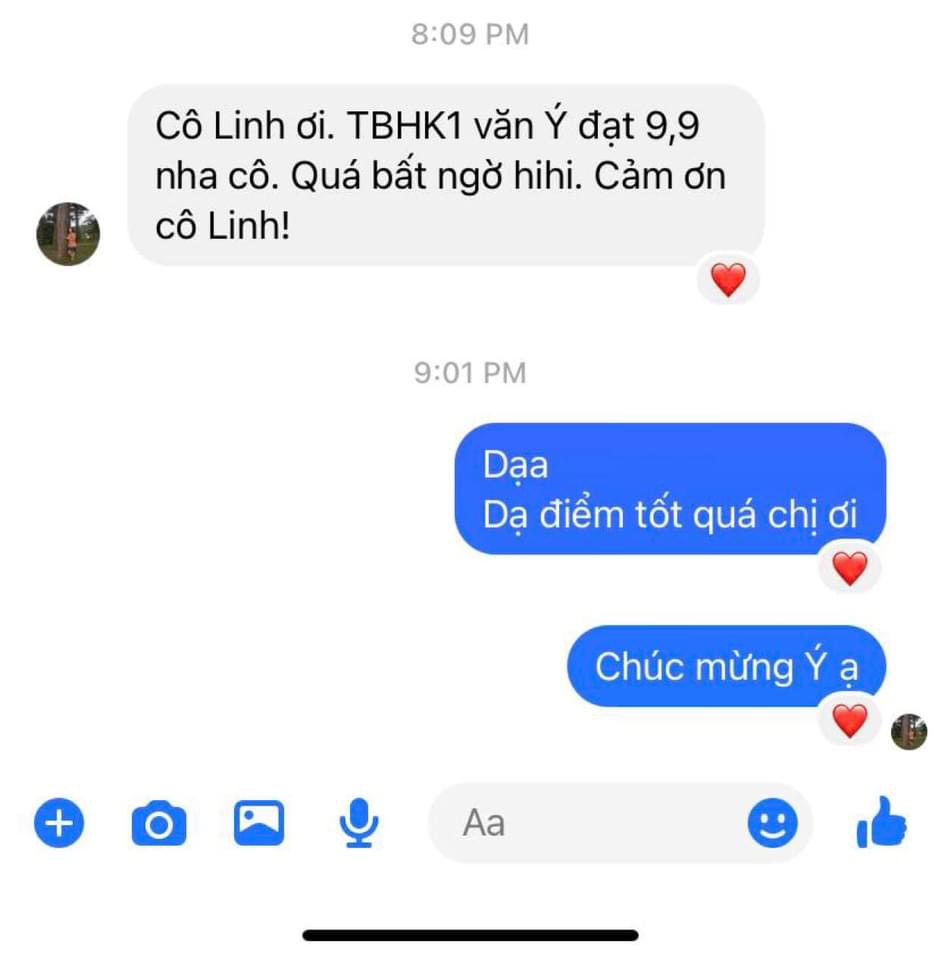This screenshot has height=960, width=941.
Task: Open more options with the plus icon
Action: [60, 824]
